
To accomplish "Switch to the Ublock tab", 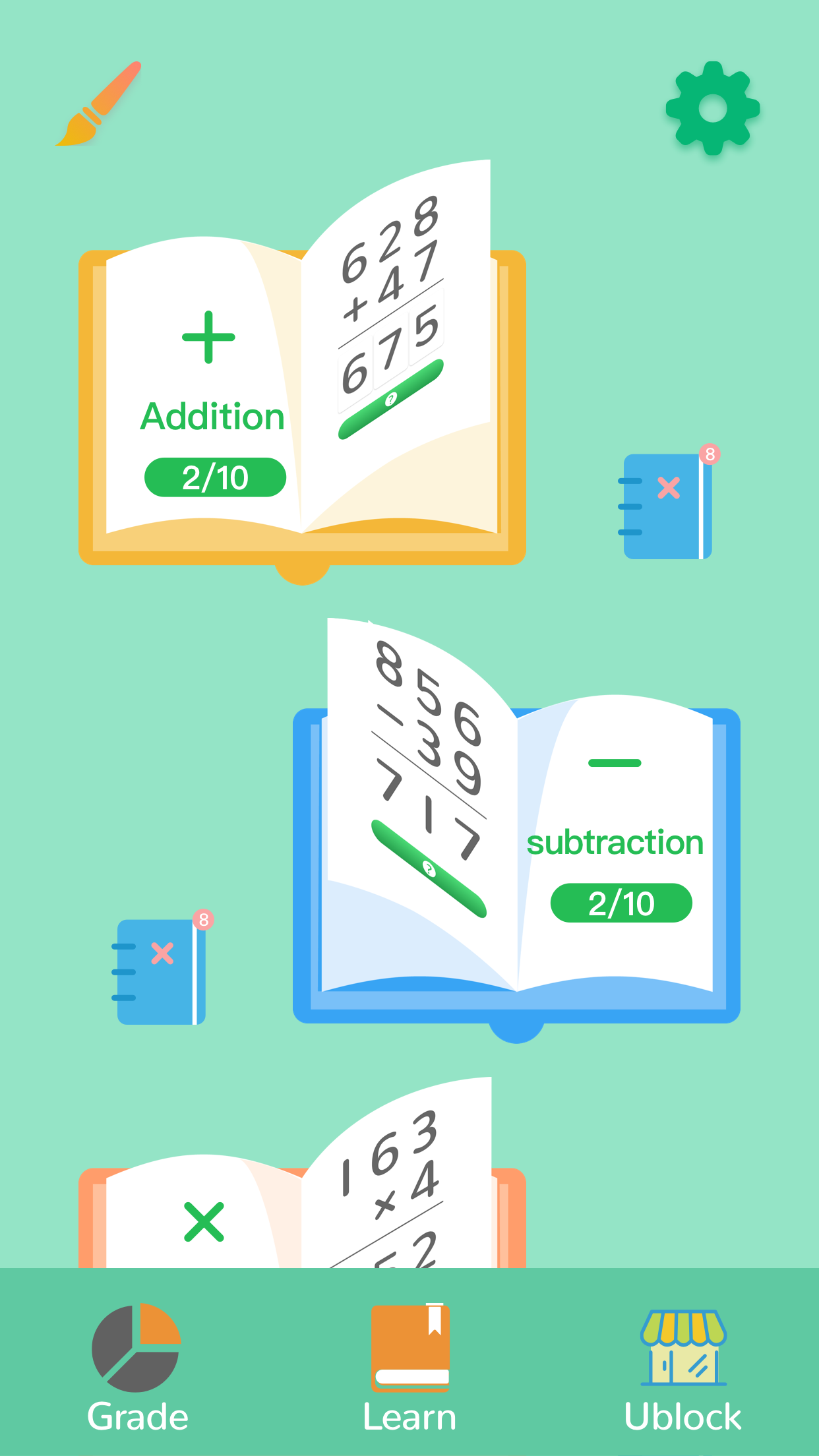I will click(682, 1369).
